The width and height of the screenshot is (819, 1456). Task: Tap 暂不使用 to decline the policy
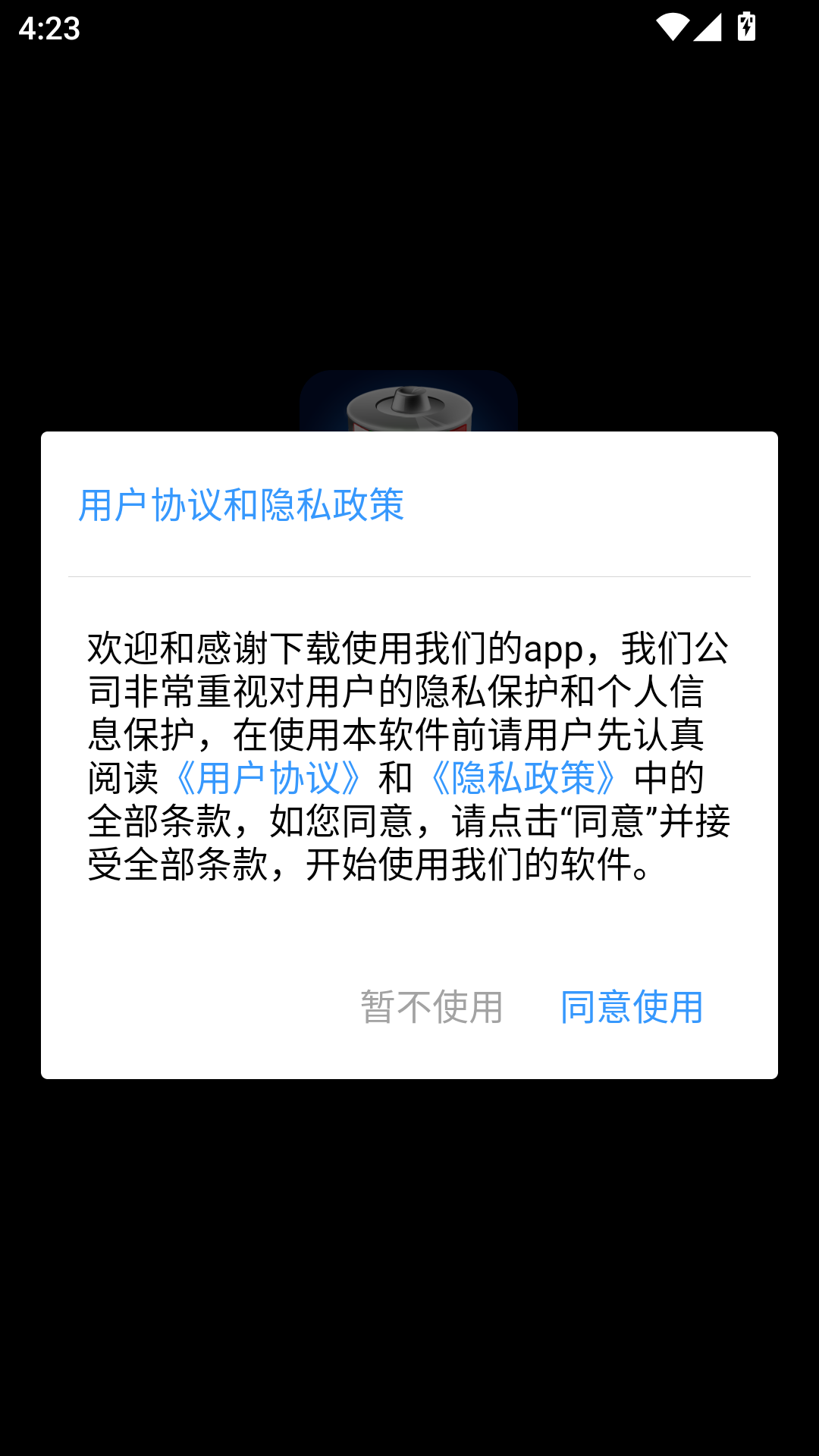(431, 1008)
